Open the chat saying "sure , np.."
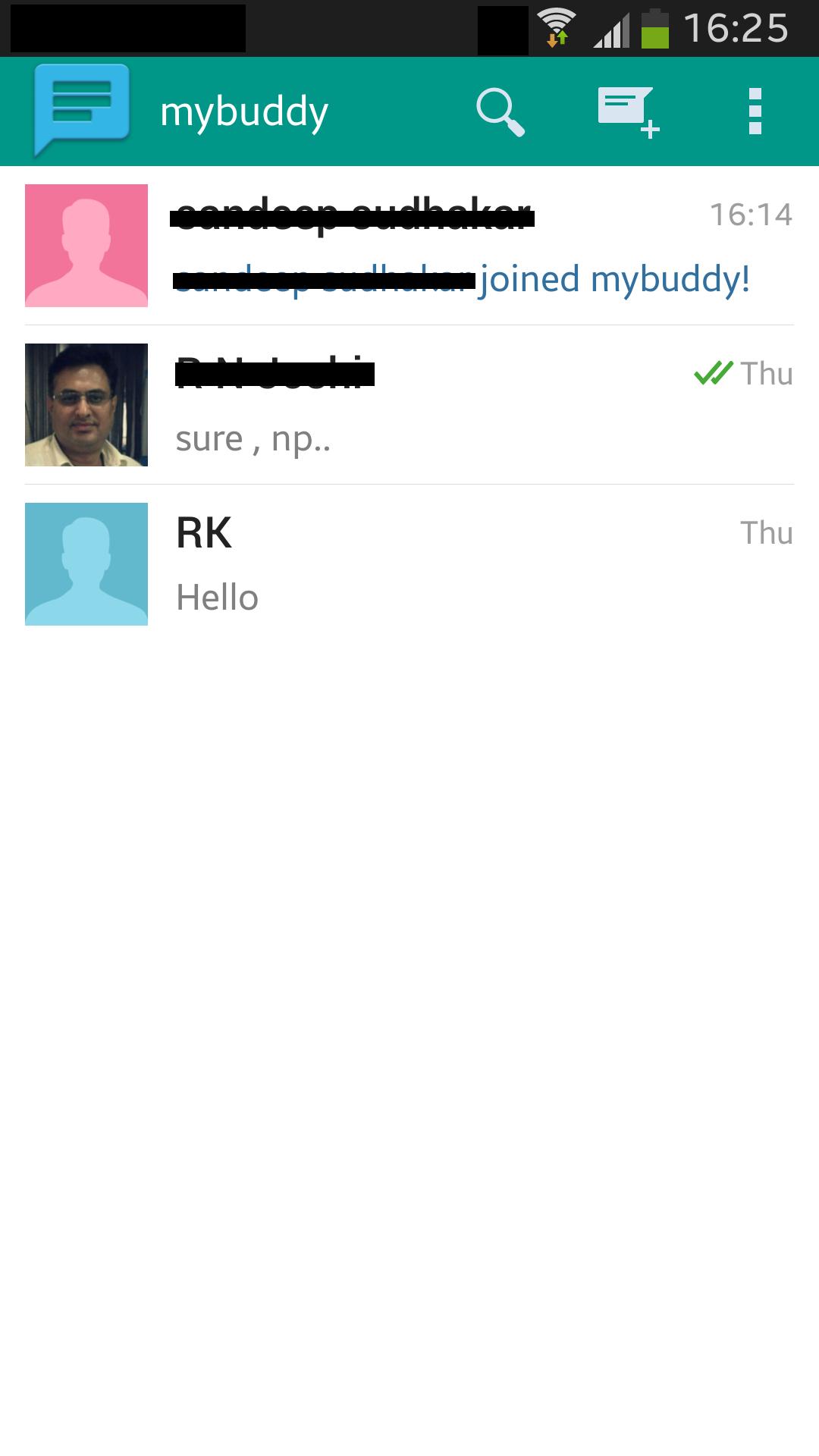819x1456 pixels. pos(470,406)
